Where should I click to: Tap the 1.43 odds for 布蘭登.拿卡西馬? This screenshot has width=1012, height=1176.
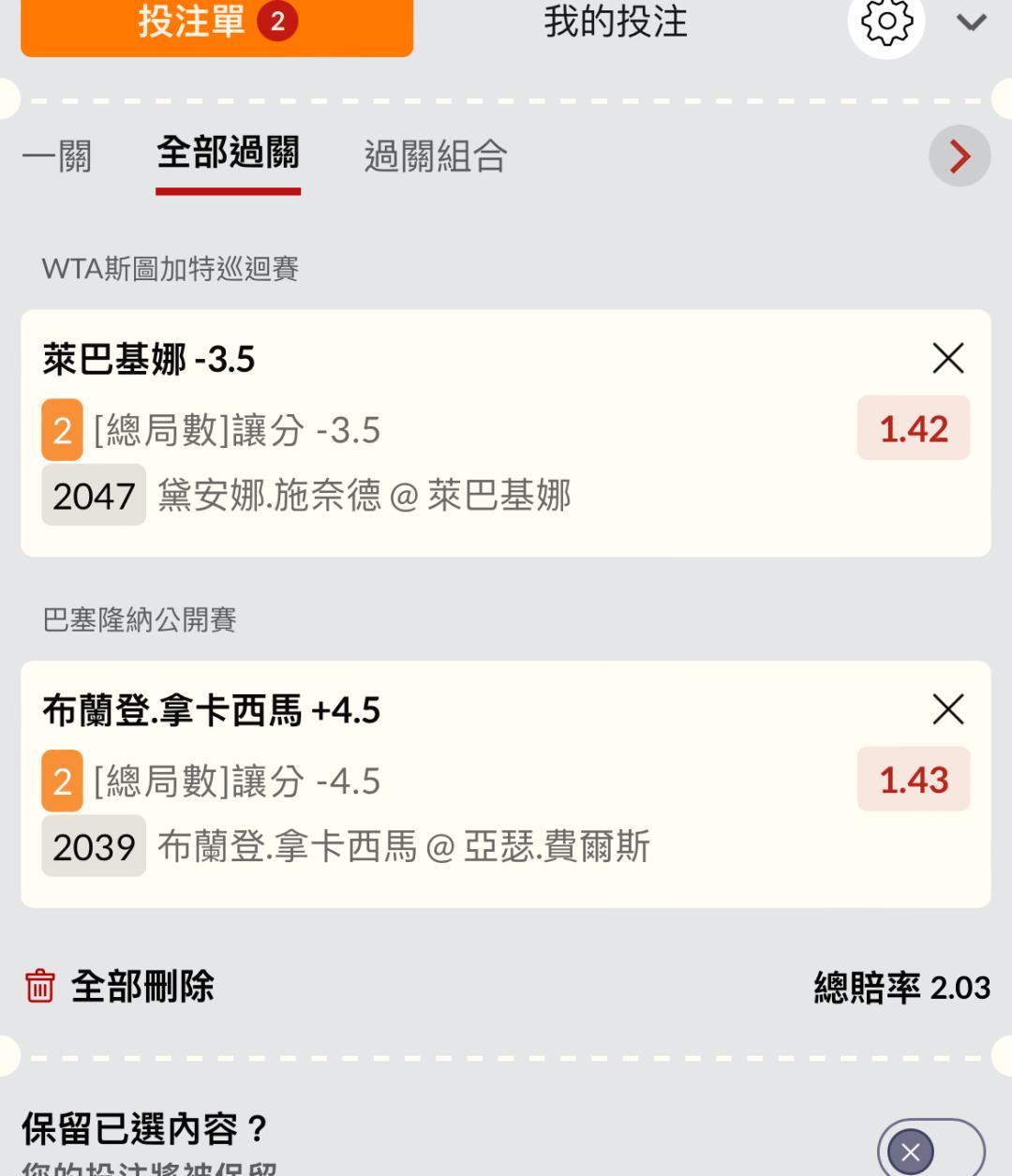(913, 780)
